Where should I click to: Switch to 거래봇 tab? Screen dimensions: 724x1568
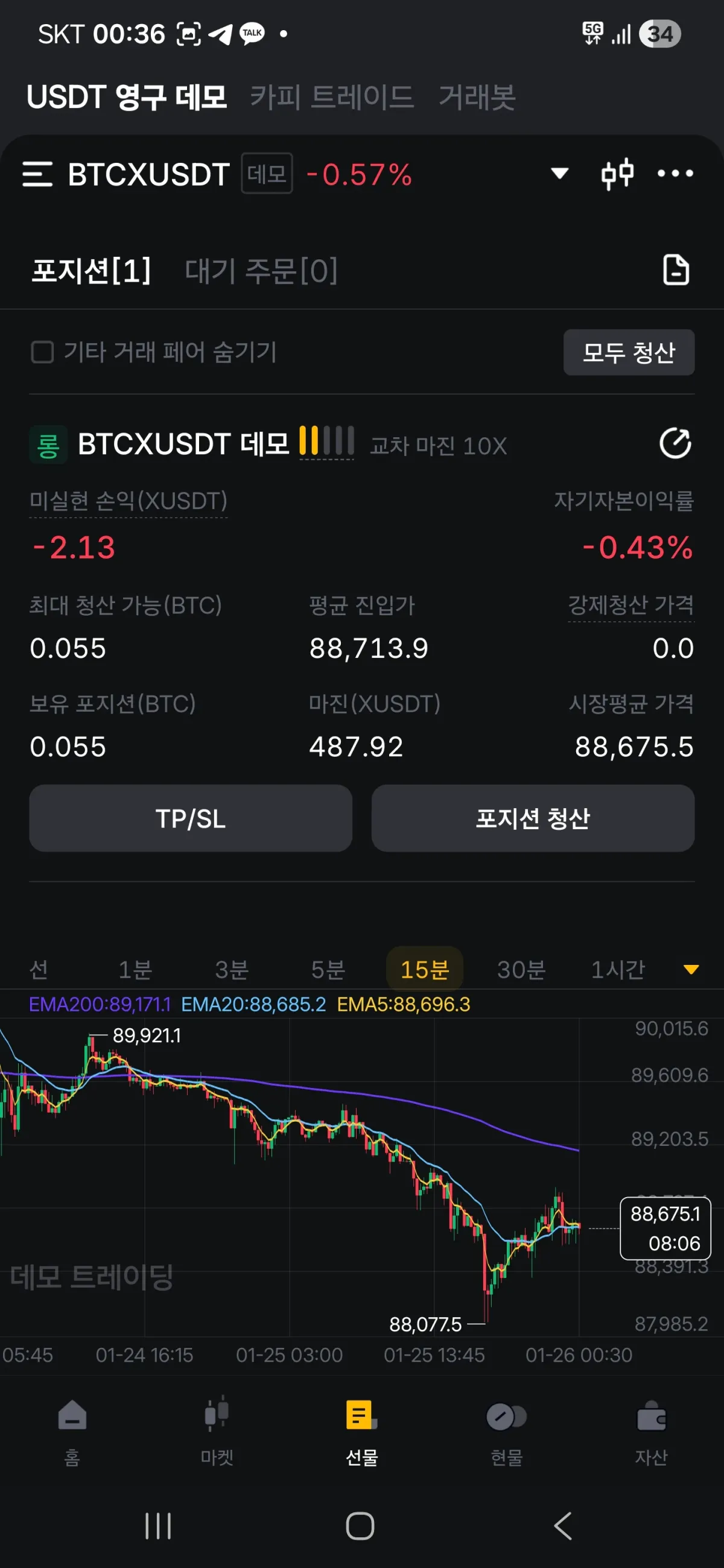477,97
